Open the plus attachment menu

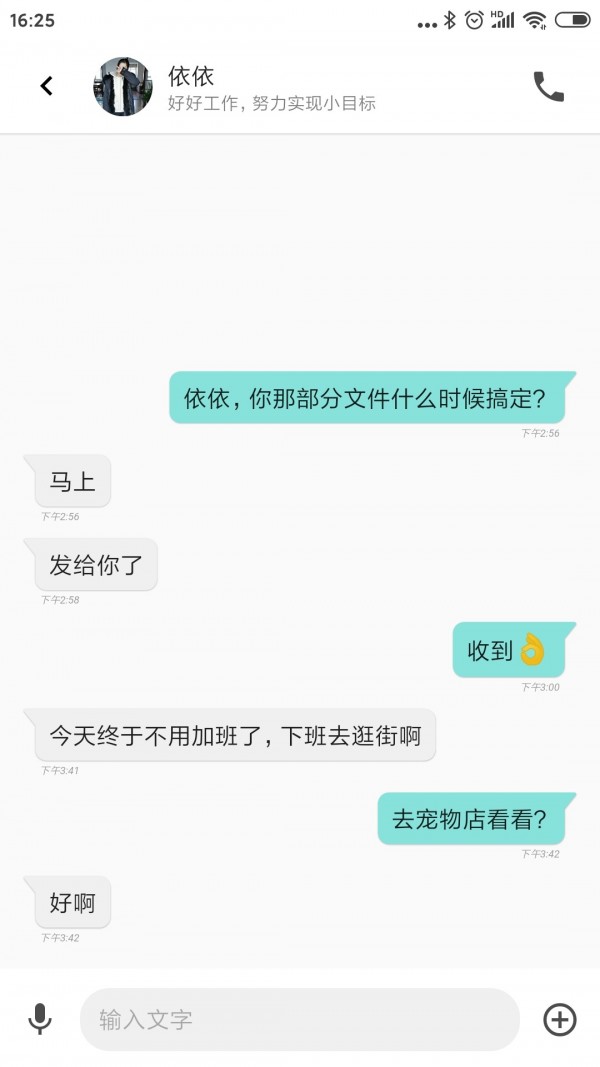coord(559,1019)
